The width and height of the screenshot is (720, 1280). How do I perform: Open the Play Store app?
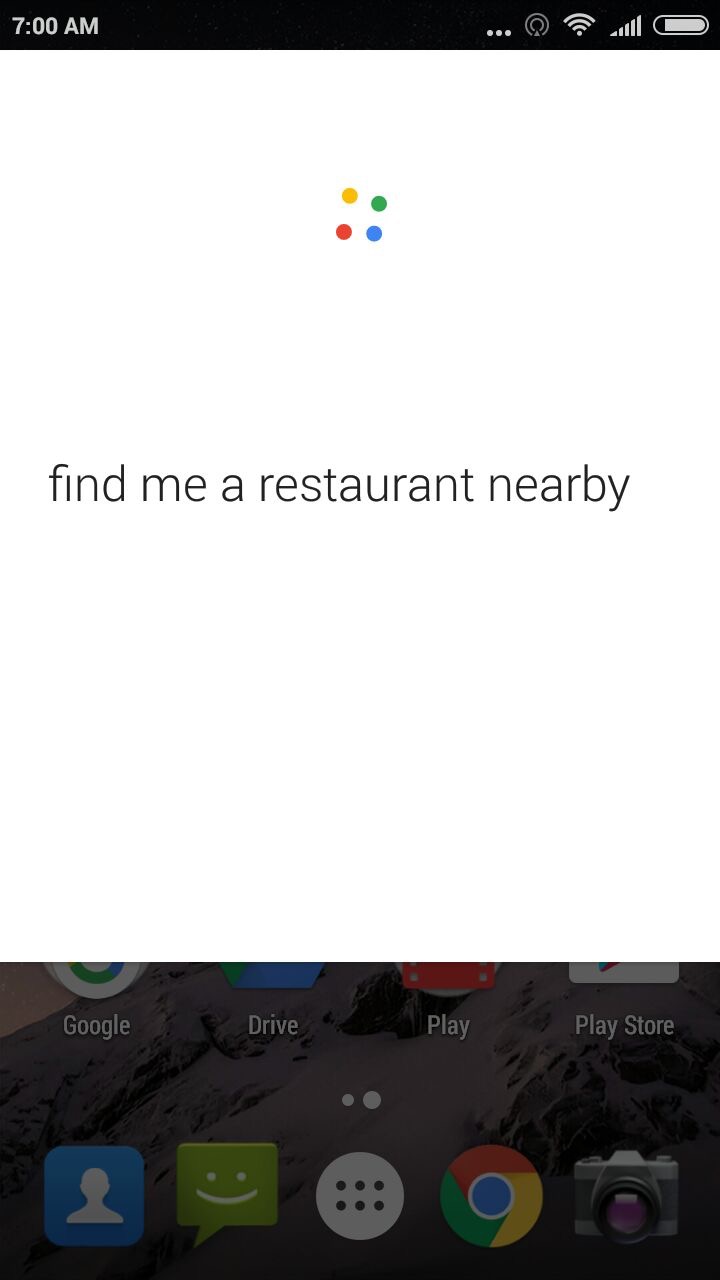click(x=624, y=998)
